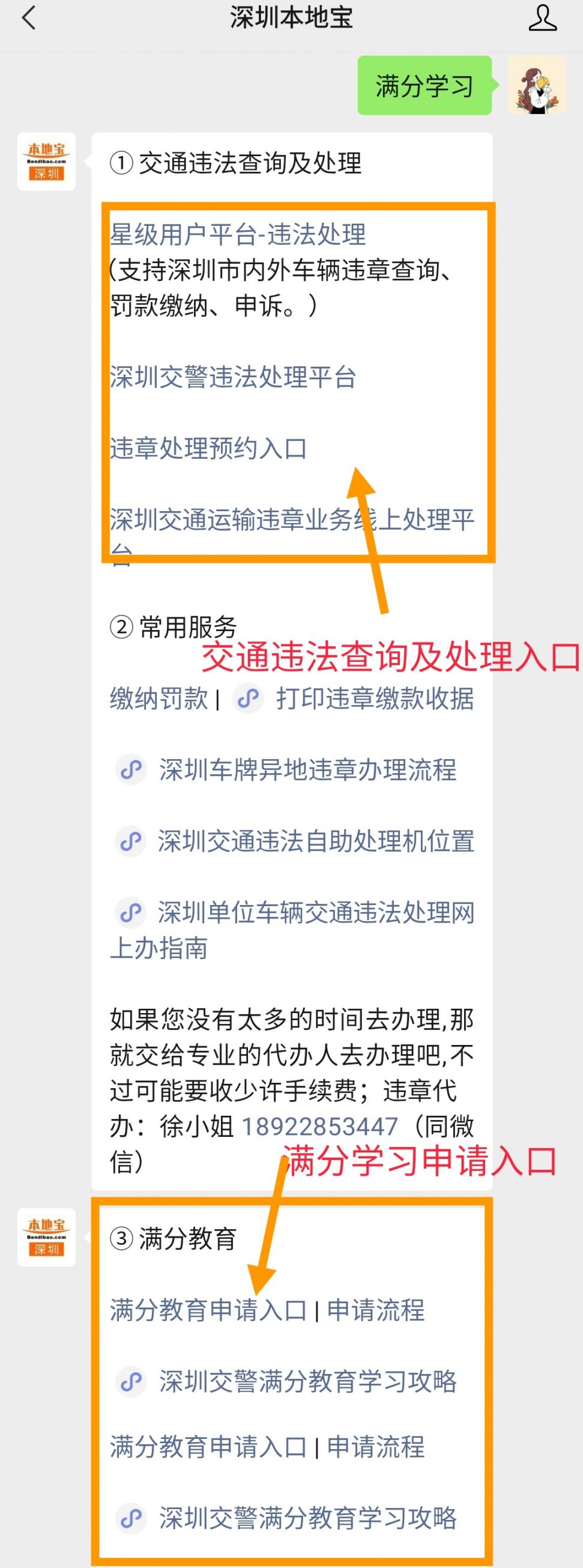The height and width of the screenshot is (1568, 583).
Task: Tap the phone number 18922853447
Action: click(x=319, y=1126)
